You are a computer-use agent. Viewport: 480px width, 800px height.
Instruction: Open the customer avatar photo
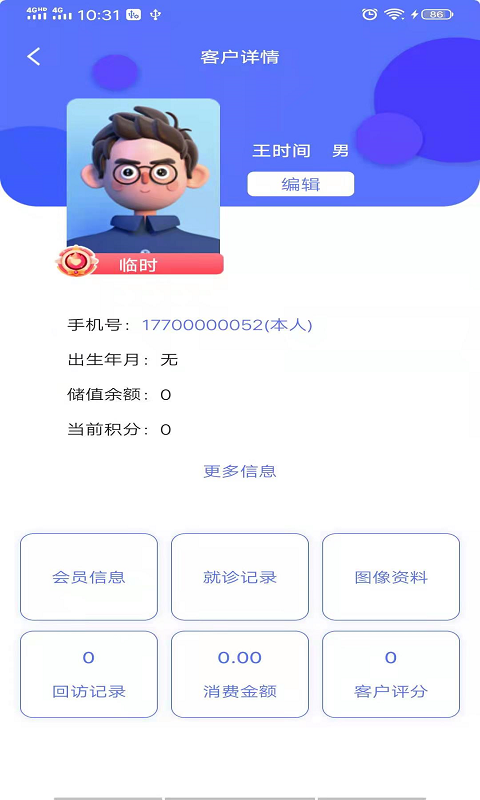click(143, 176)
